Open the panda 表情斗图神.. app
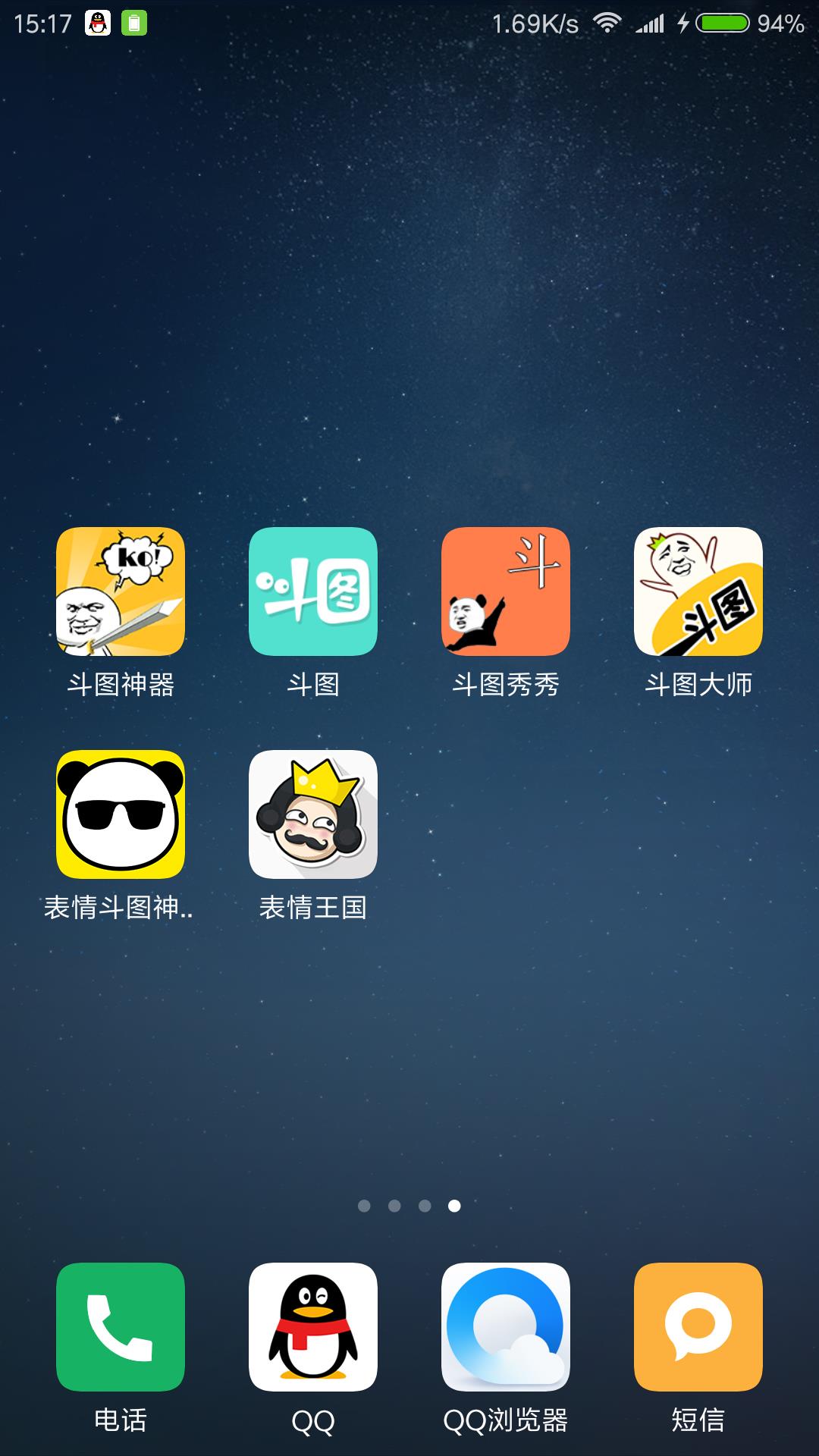 121,814
